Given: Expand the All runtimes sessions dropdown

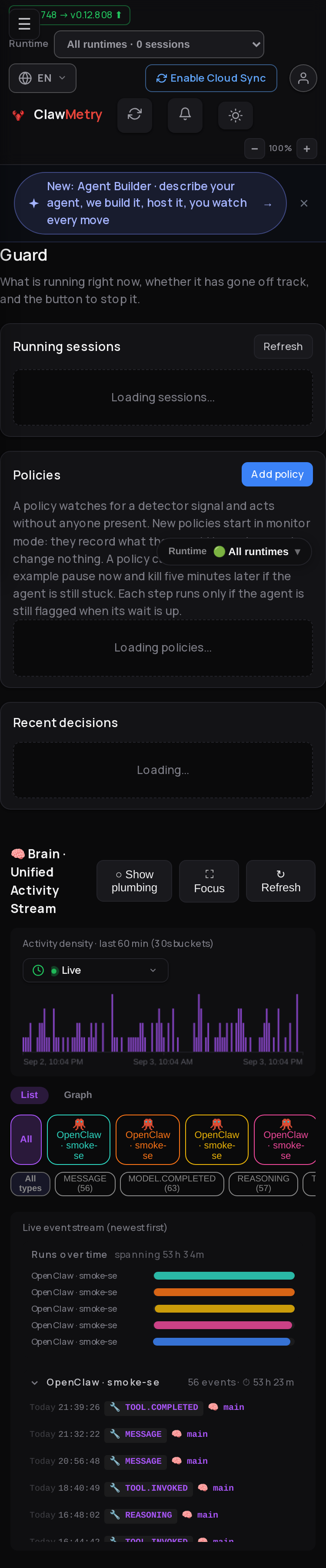Looking at the screenshot, I should (159, 44).
